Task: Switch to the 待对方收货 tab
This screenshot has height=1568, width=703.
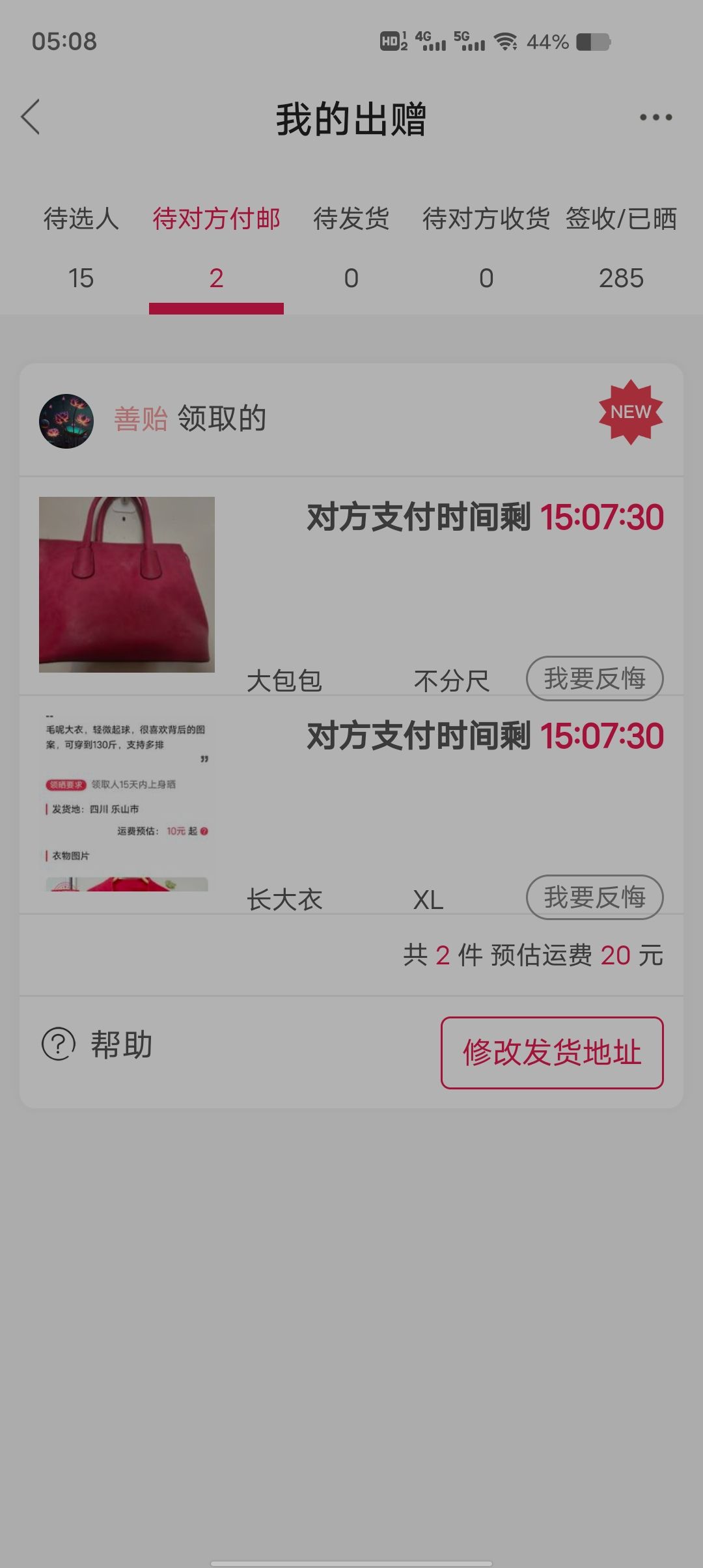Action: coord(486,247)
